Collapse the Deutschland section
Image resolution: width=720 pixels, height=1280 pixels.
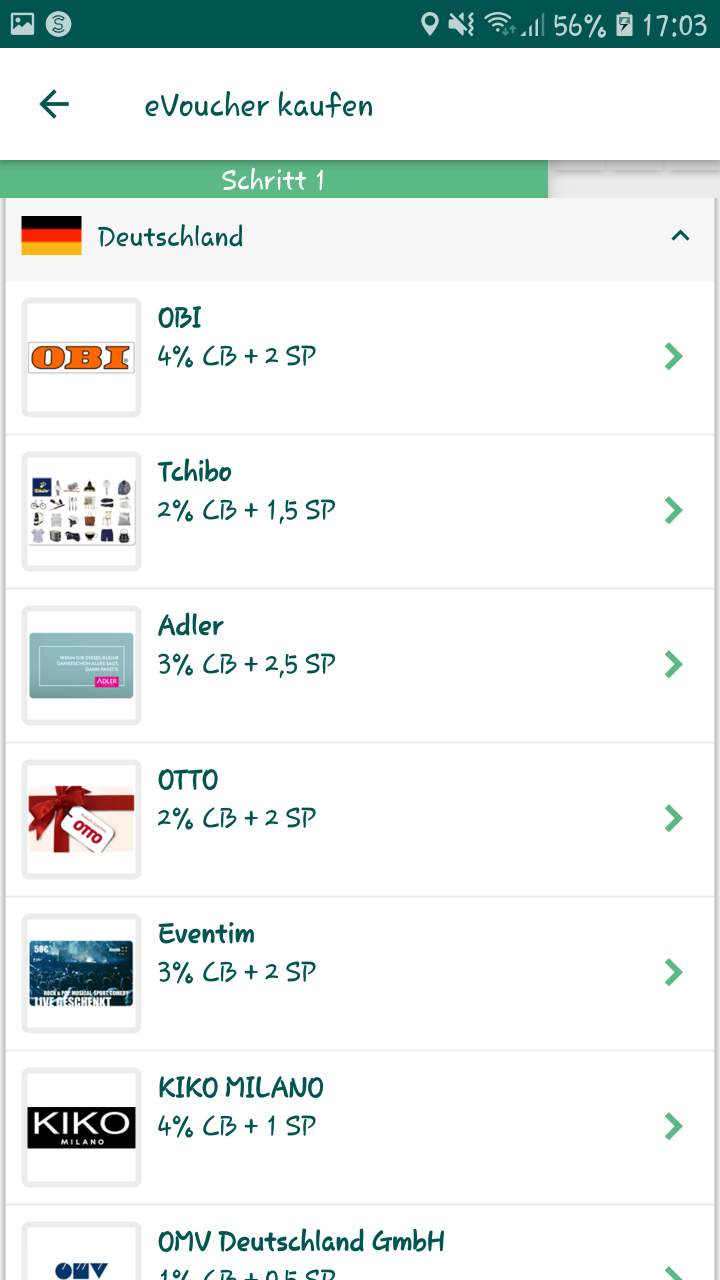click(x=680, y=237)
